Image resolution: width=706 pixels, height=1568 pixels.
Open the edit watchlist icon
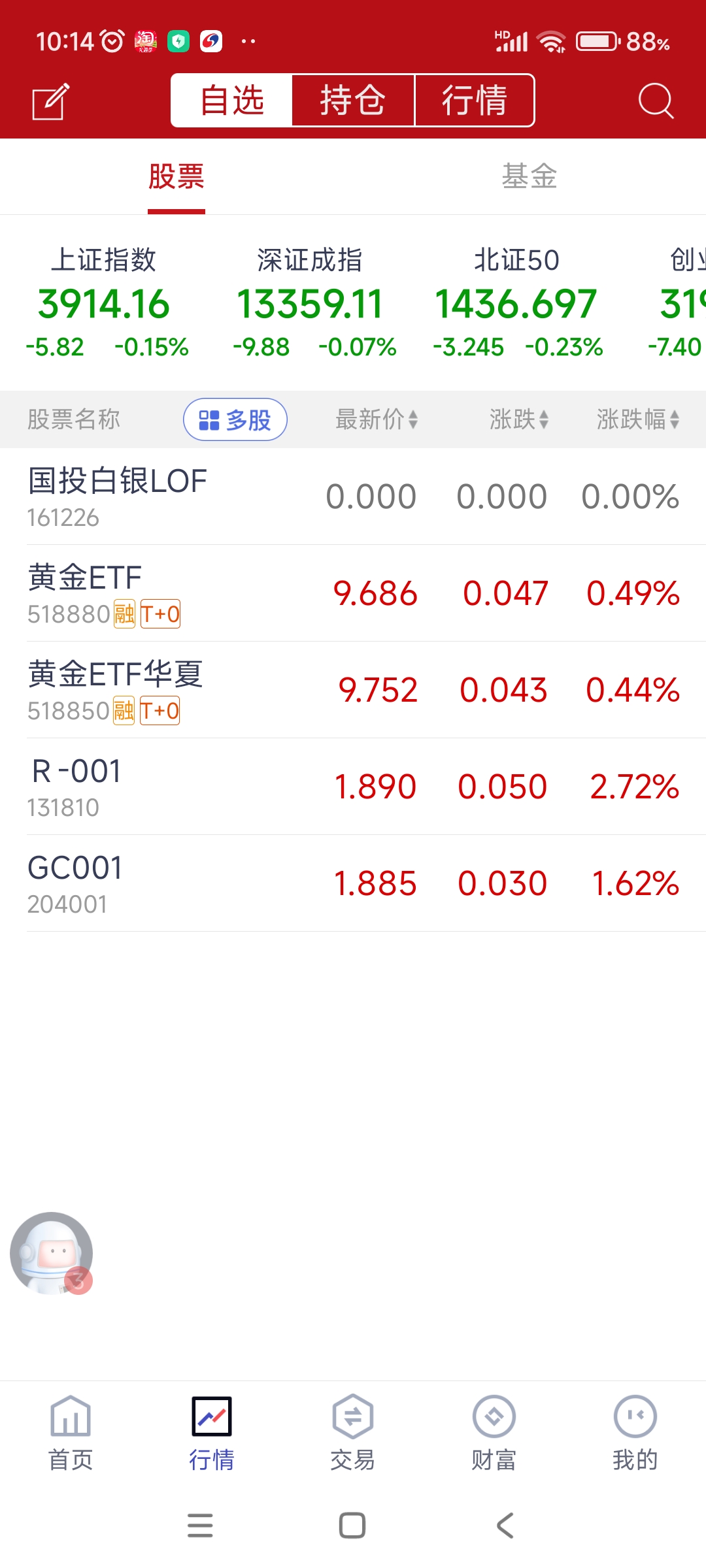point(50,101)
